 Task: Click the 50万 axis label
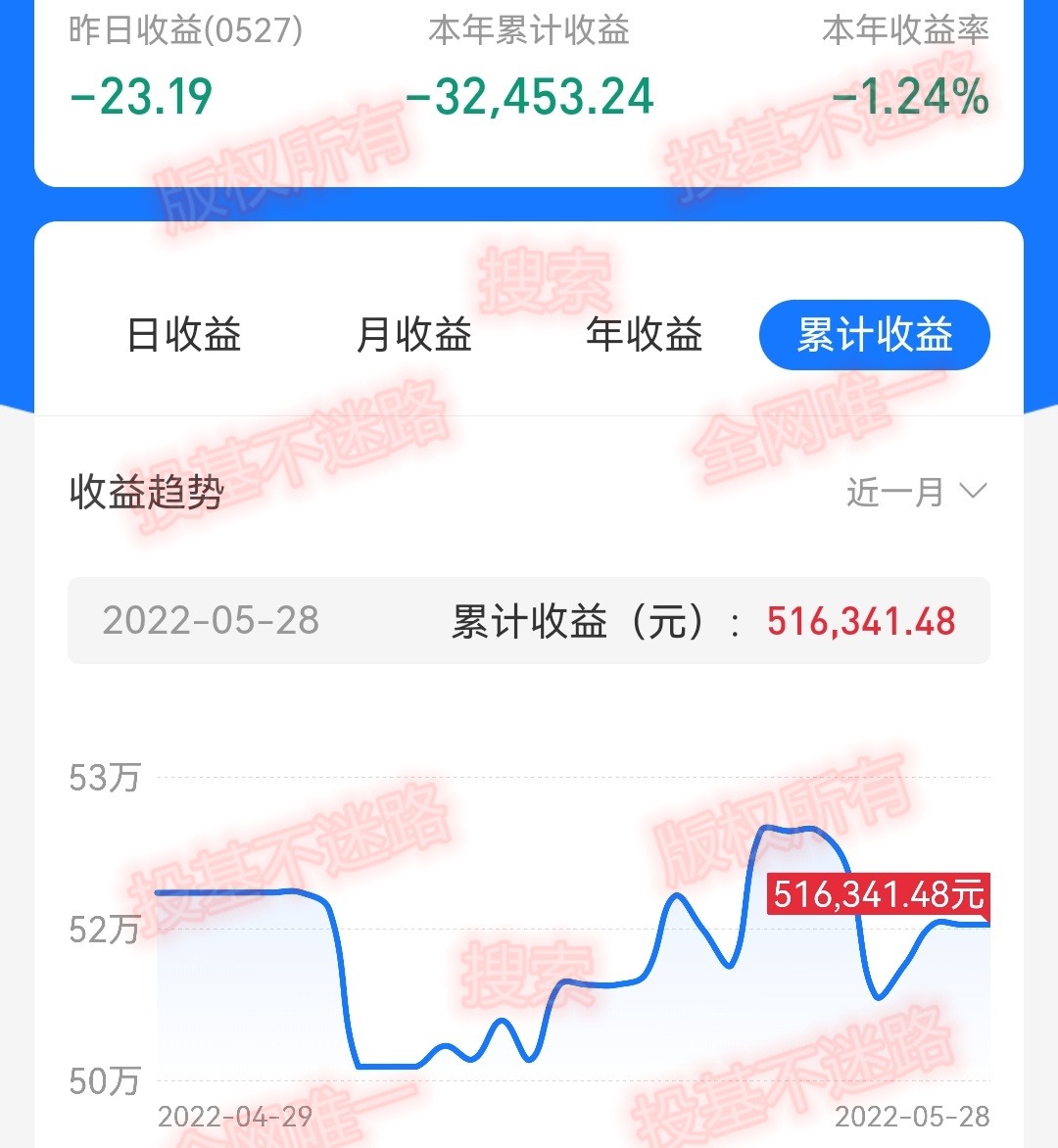[103, 1082]
